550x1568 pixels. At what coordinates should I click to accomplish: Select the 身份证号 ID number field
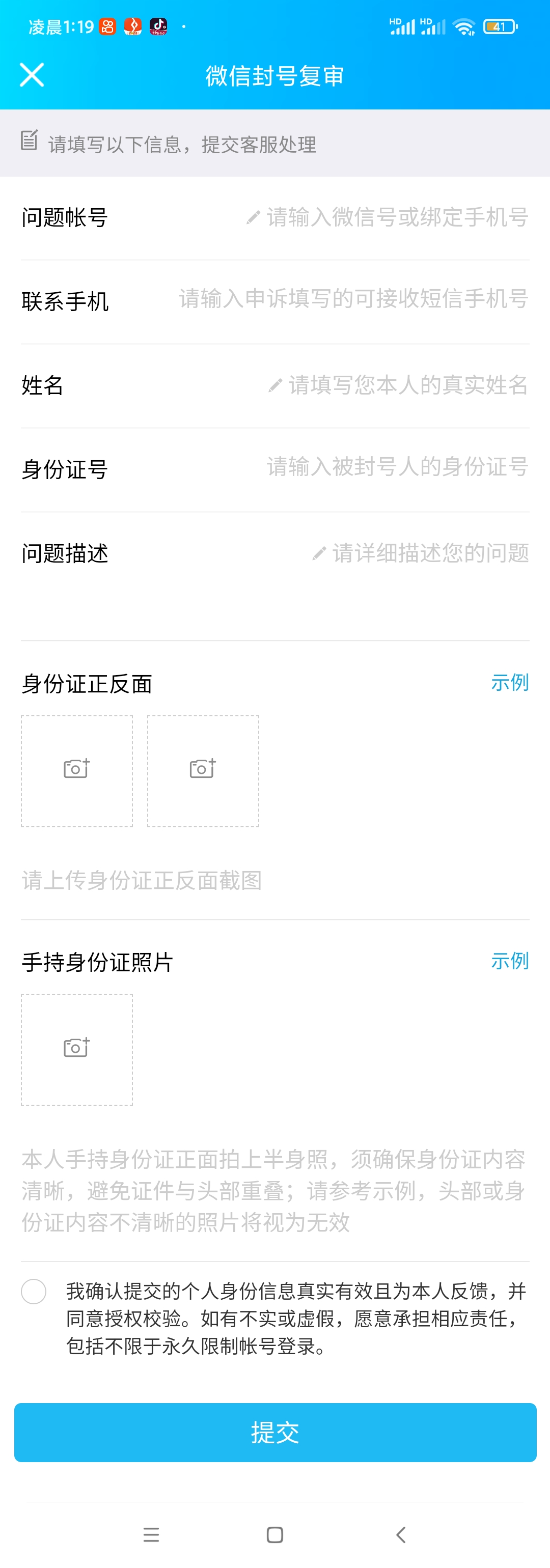click(x=397, y=468)
